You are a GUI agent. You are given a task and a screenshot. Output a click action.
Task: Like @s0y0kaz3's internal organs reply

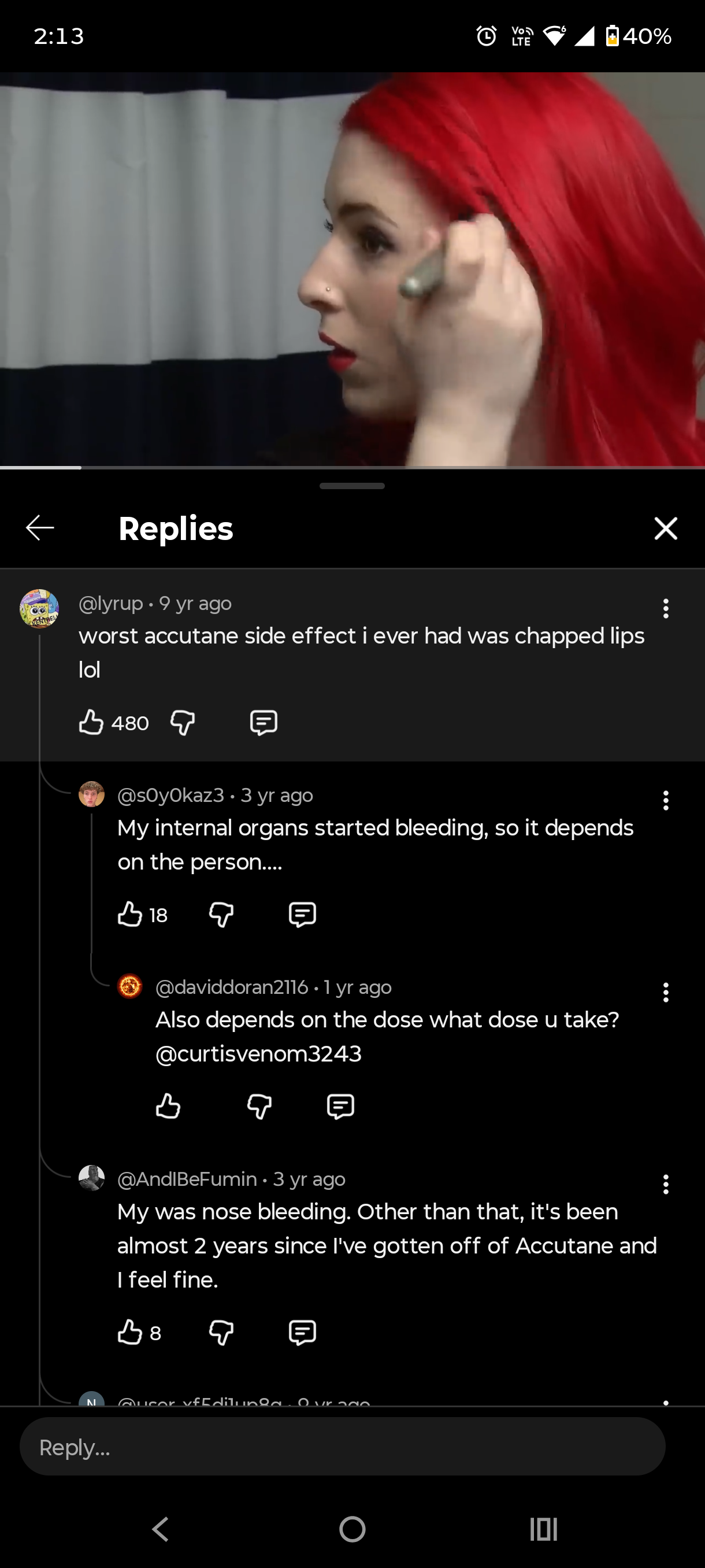click(x=130, y=914)
